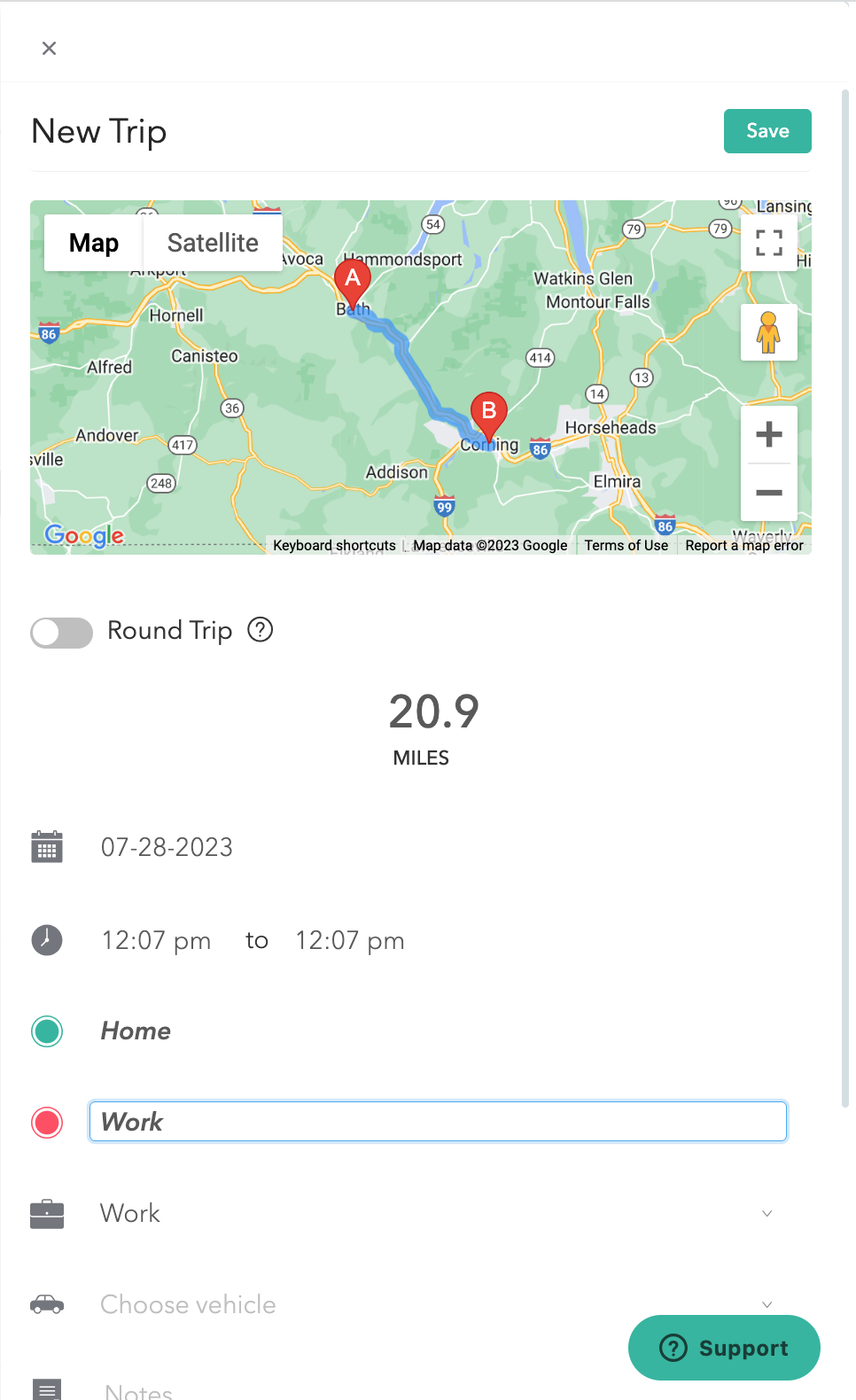Zoom out on the map

coord(768,493)
